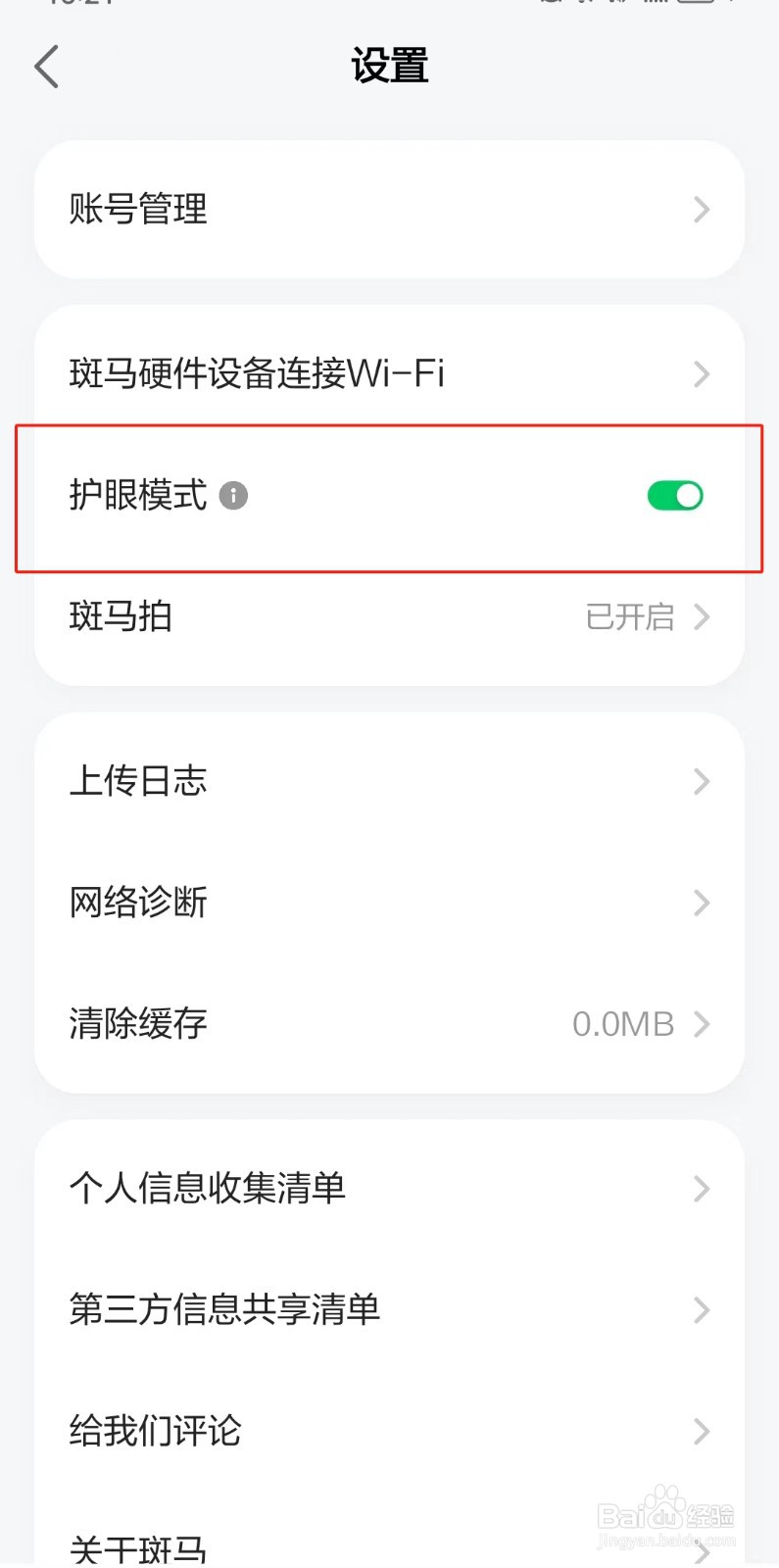
Task: Open 账号管理 account management
Action: coord(389,209)
